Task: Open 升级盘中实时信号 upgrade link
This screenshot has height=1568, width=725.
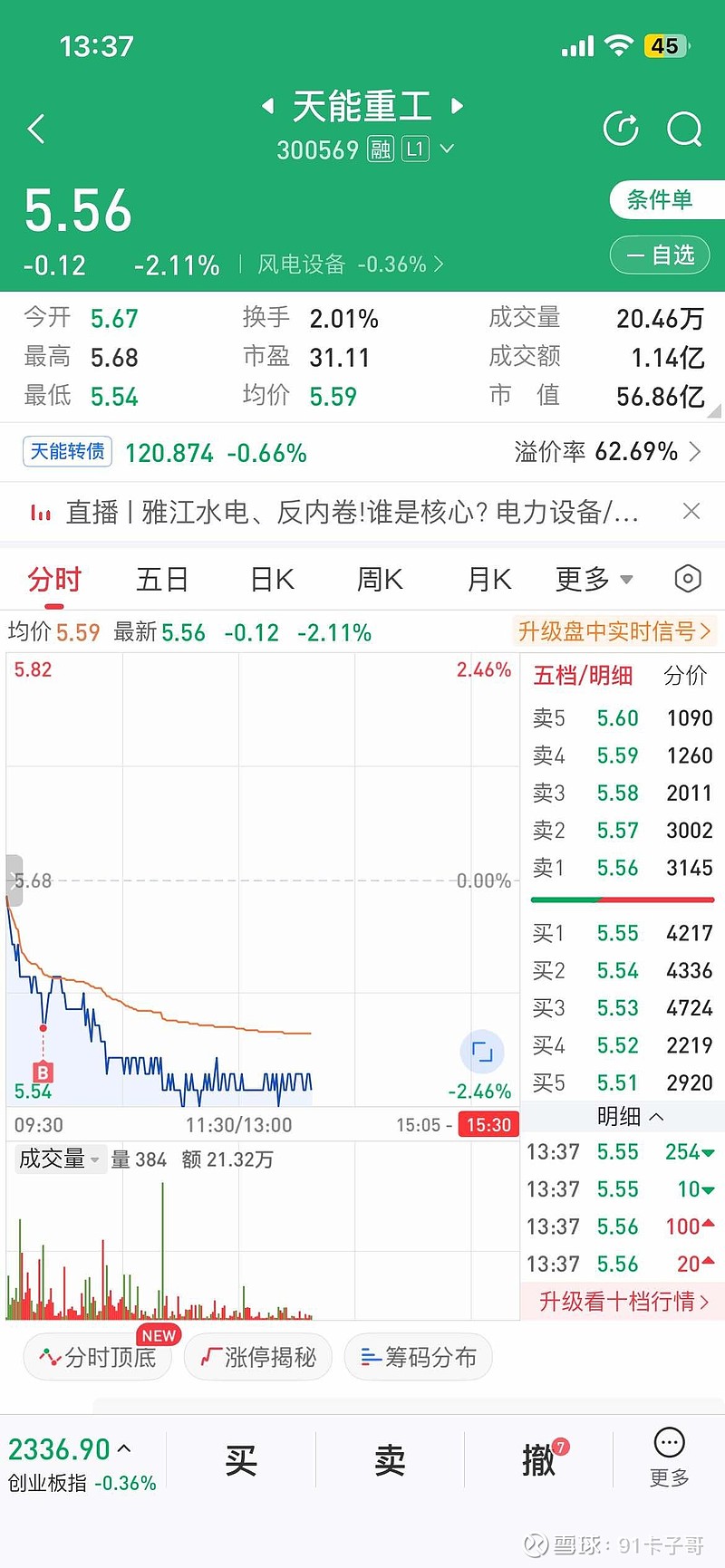Action: point(614,631)
